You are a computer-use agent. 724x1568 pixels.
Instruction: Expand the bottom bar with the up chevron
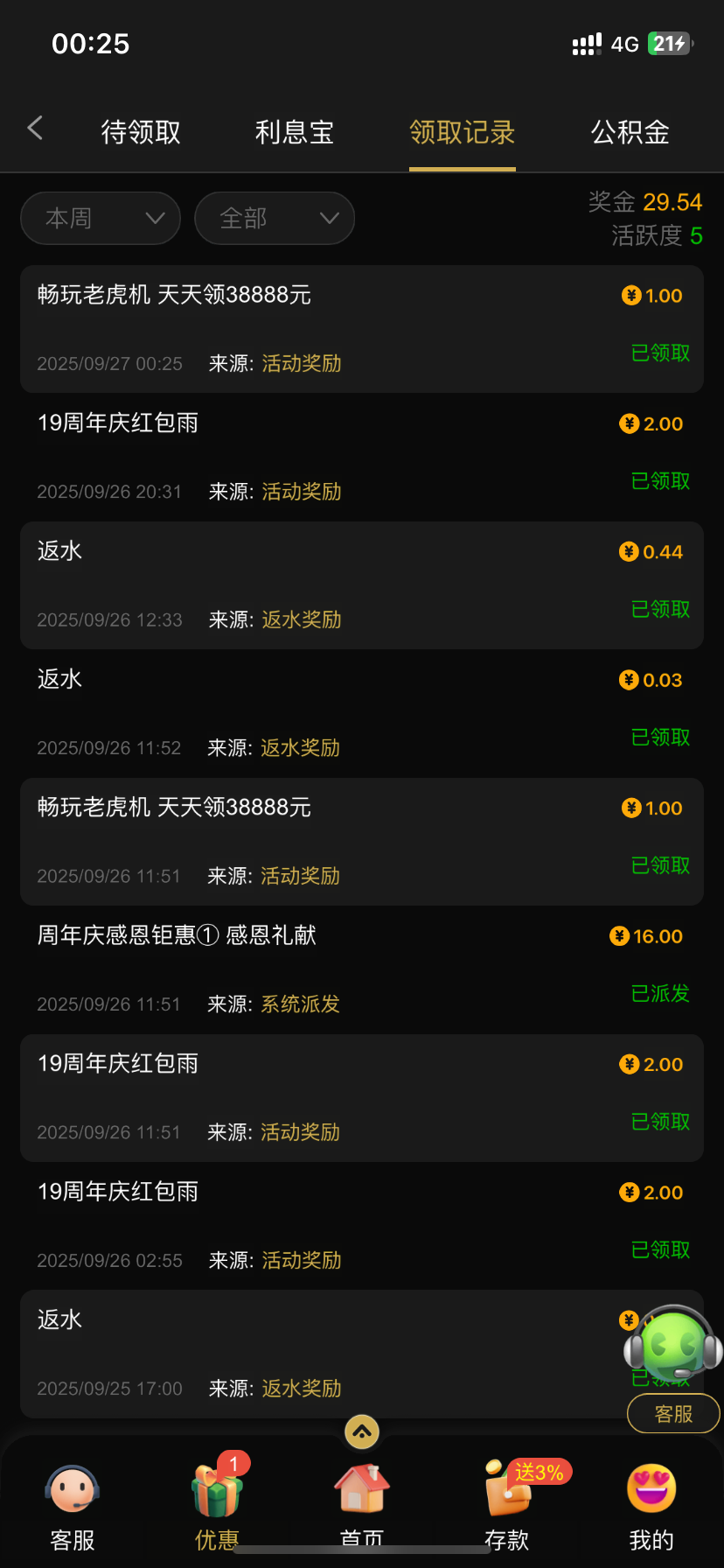click(x=362, y=1432)
